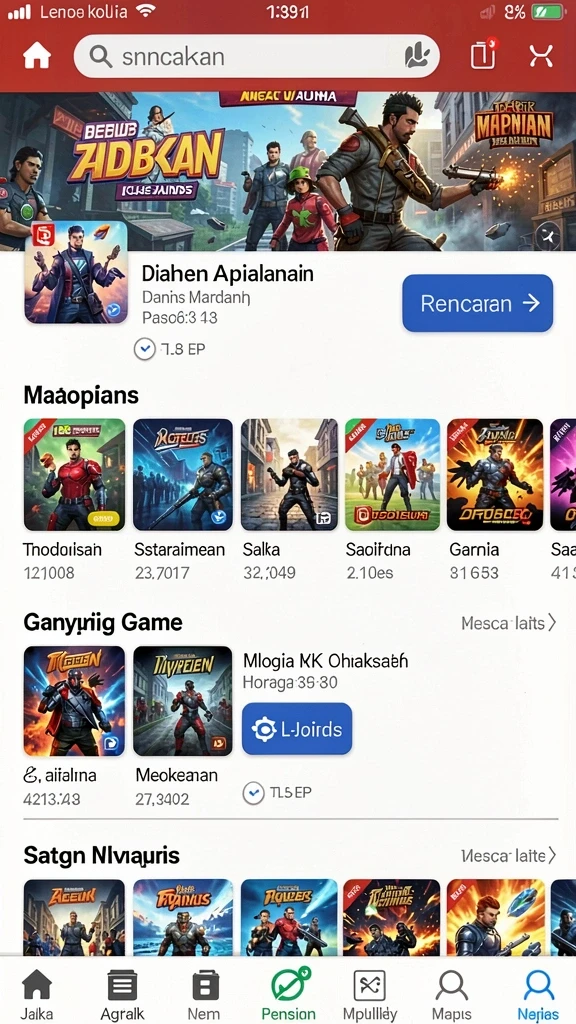Tap the L-Joirds button
Screen dimensions: 576x1024
297,729
